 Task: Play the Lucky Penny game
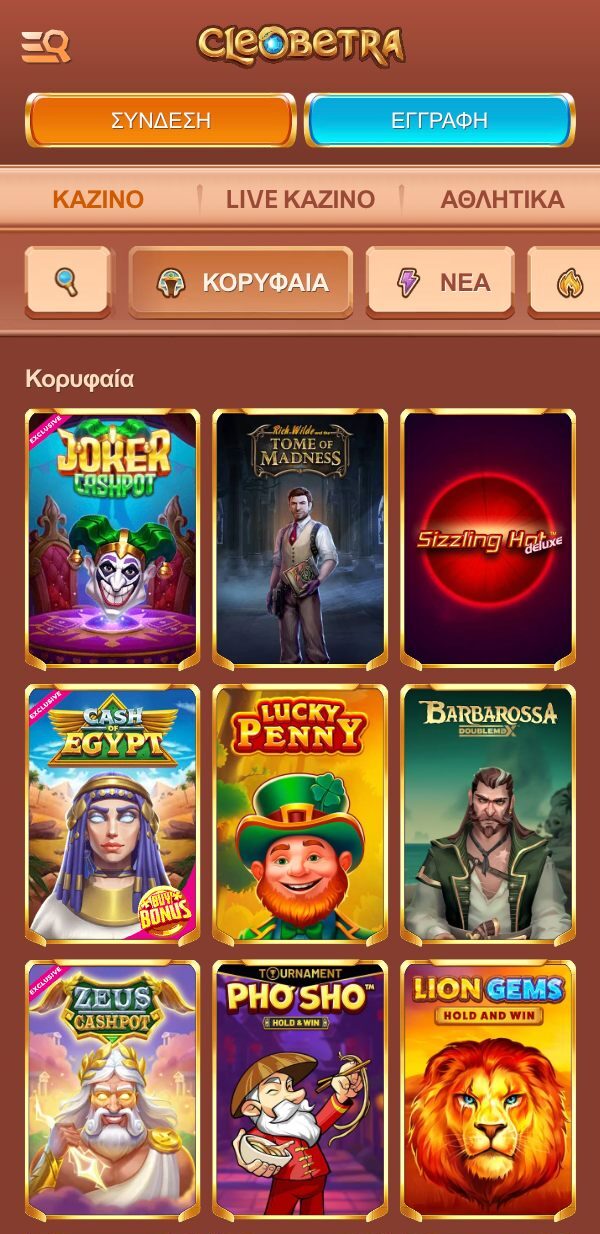300,813
